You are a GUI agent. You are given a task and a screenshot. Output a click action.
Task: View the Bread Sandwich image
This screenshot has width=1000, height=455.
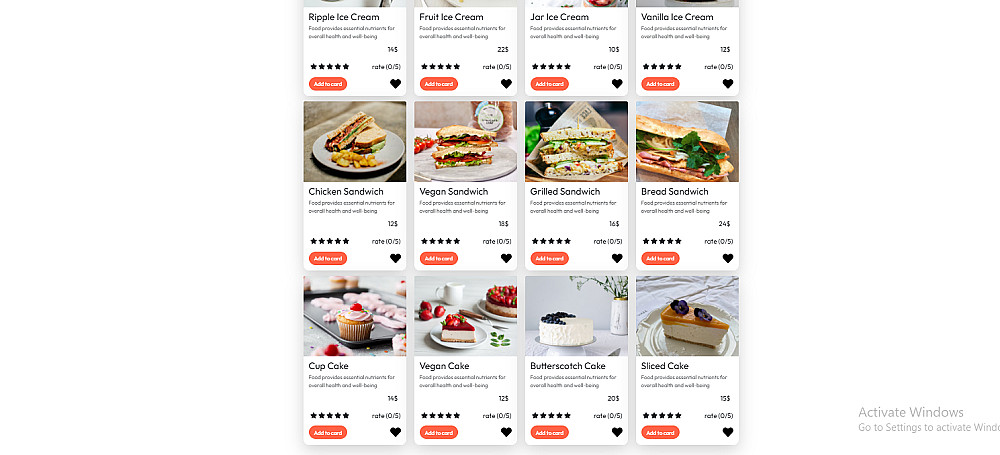point(687,141)
